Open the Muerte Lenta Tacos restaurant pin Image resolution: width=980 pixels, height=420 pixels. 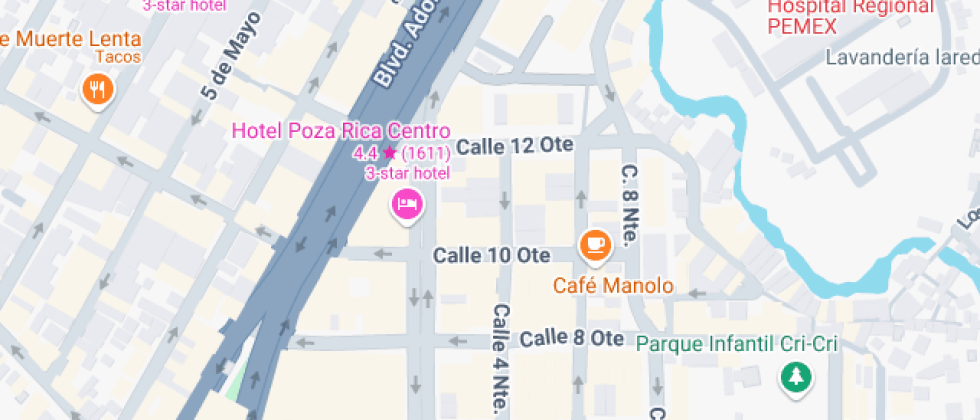97,91
